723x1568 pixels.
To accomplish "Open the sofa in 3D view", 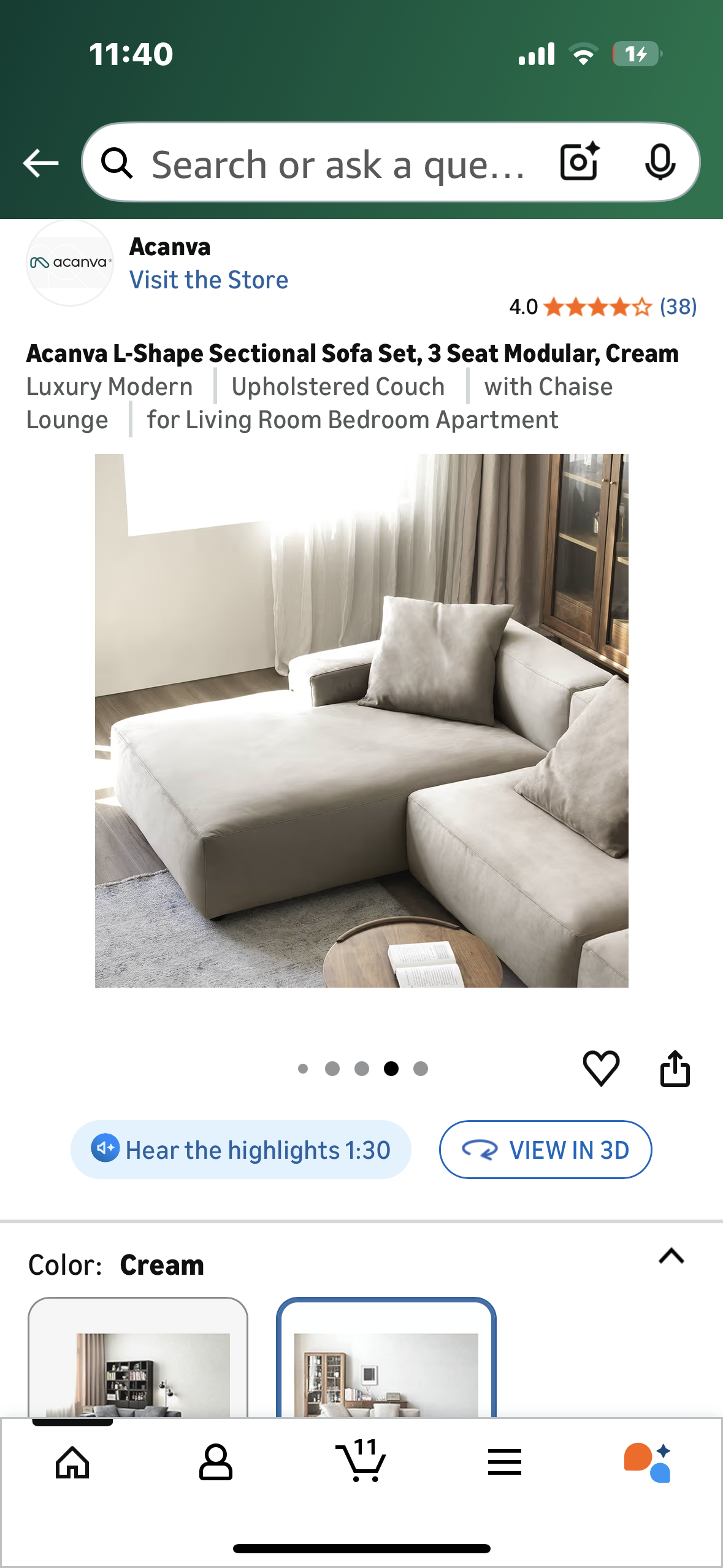I will (x=545, y=1150).
